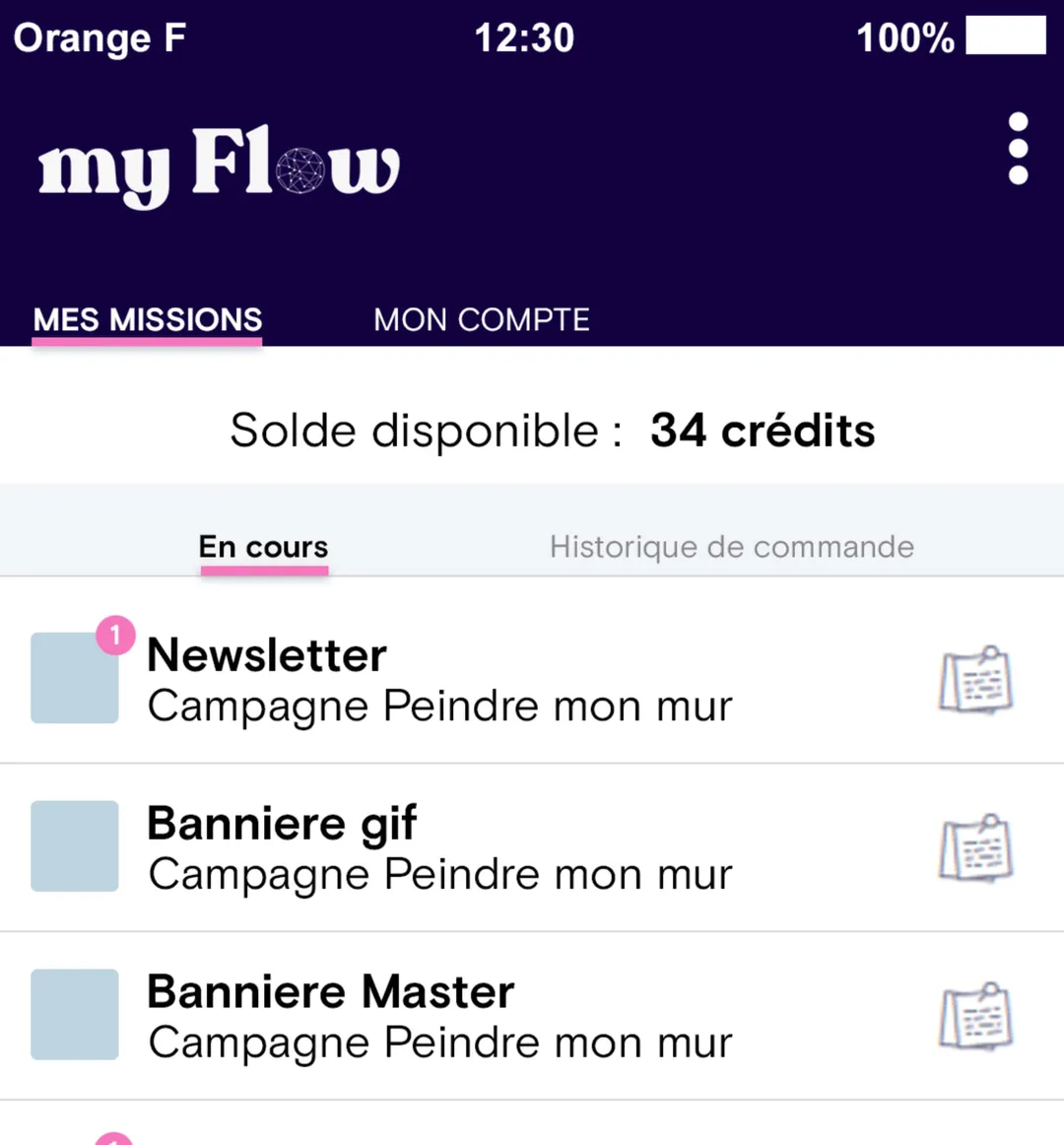Switch to the MON COMPTE tab
This screenshot has height=1145, width=1064.
[x=481, y=319]
